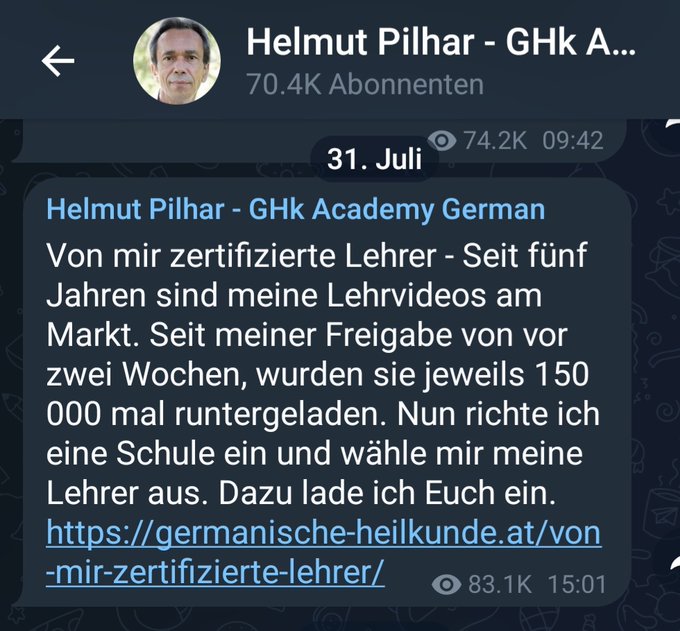Open channel info via the channel title

pos(440,43)
